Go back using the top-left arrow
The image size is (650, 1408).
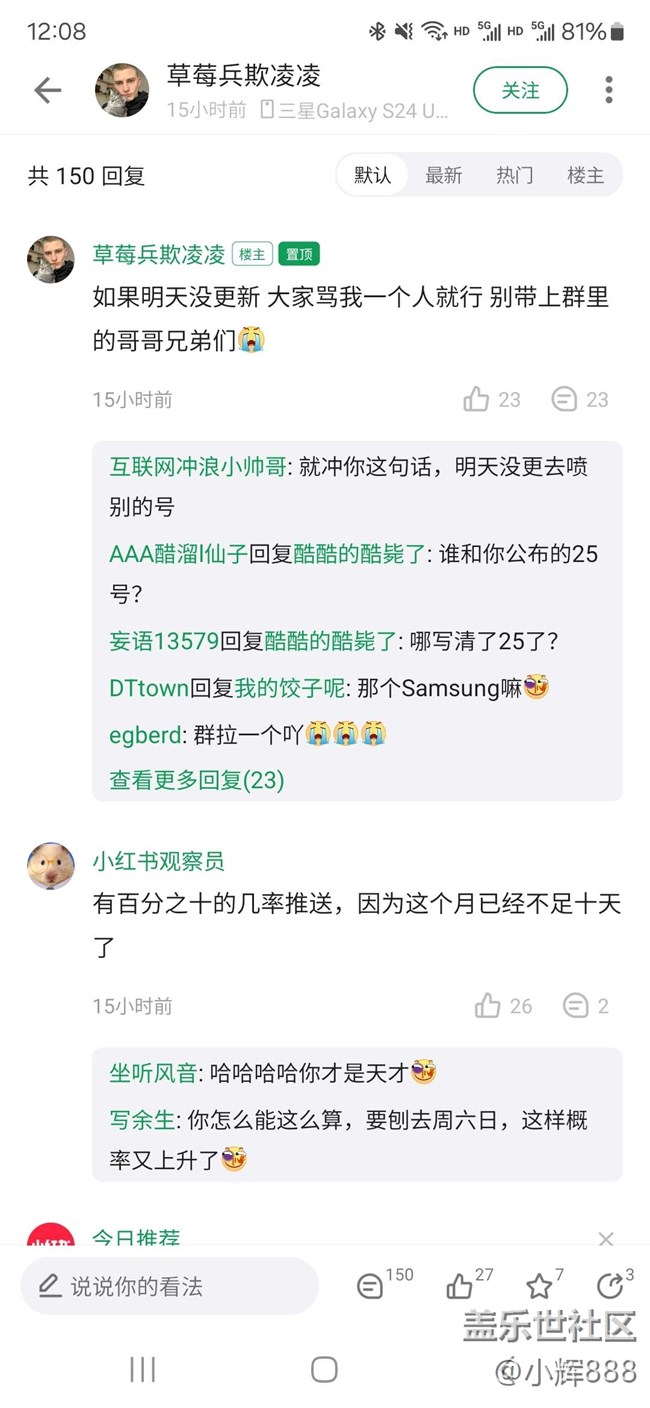pyautogui.click(x=48, y=90)
